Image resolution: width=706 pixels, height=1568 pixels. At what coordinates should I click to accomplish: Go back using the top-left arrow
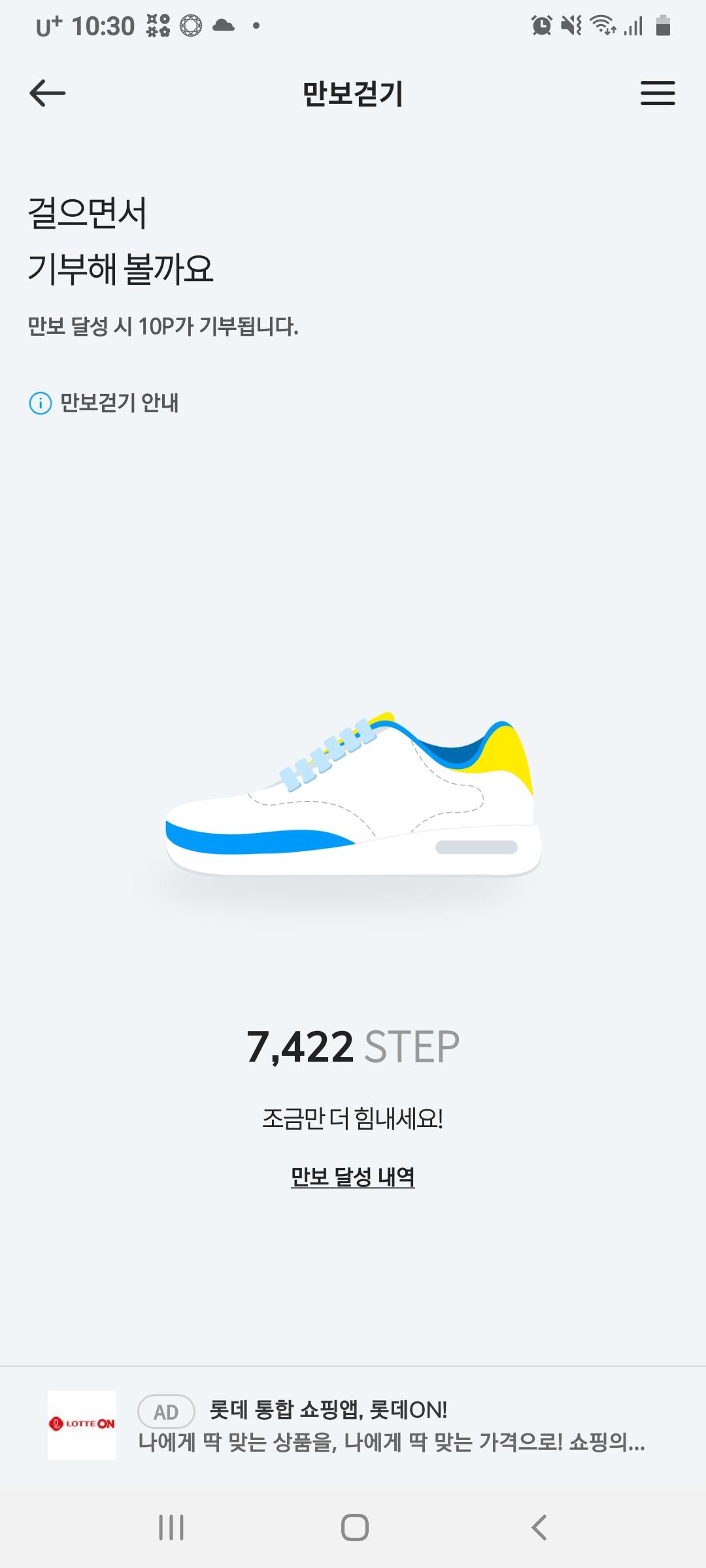click(48, 93)
